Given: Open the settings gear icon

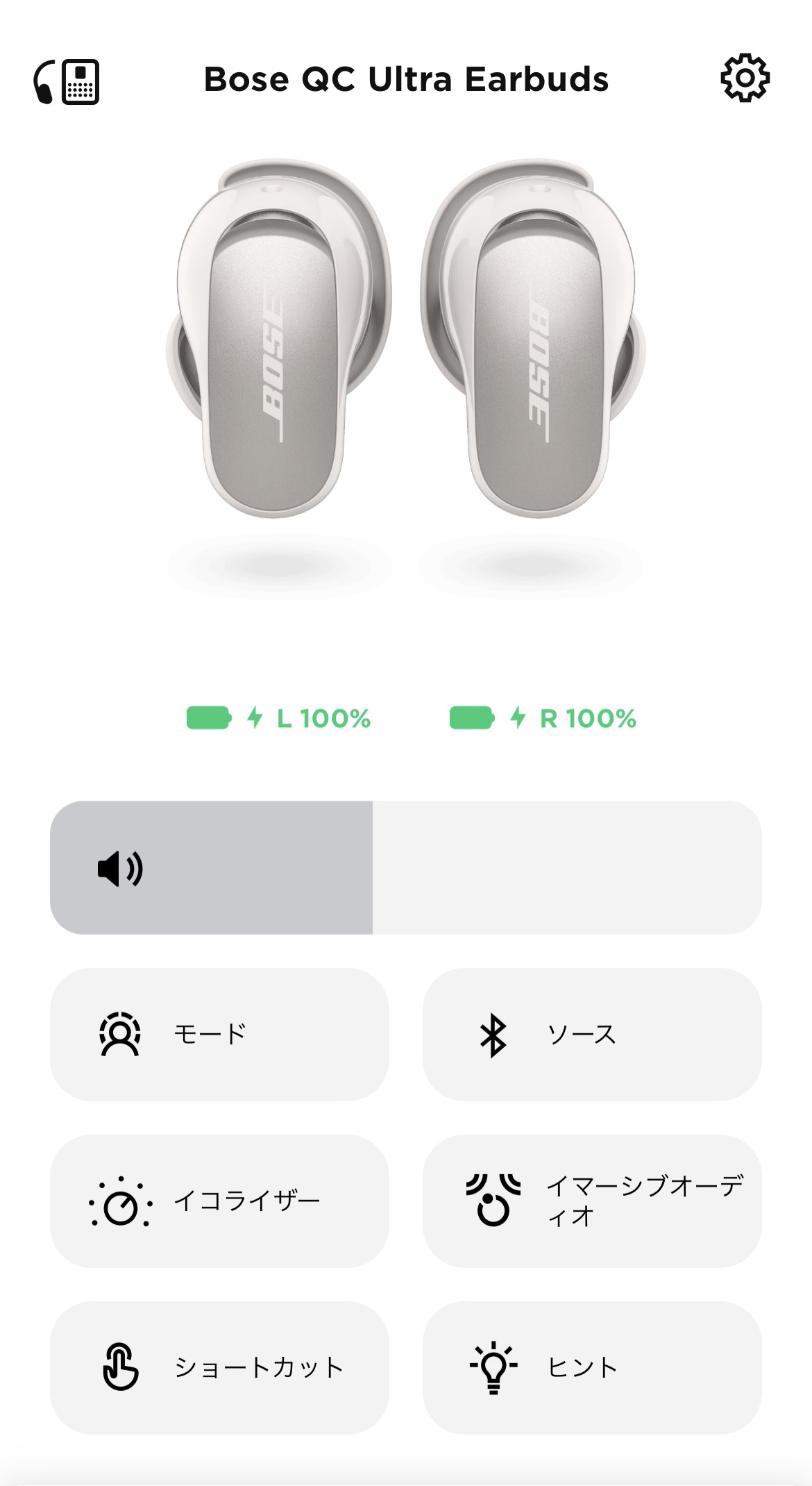Looking at the screenshot, I should coord(745,78).
